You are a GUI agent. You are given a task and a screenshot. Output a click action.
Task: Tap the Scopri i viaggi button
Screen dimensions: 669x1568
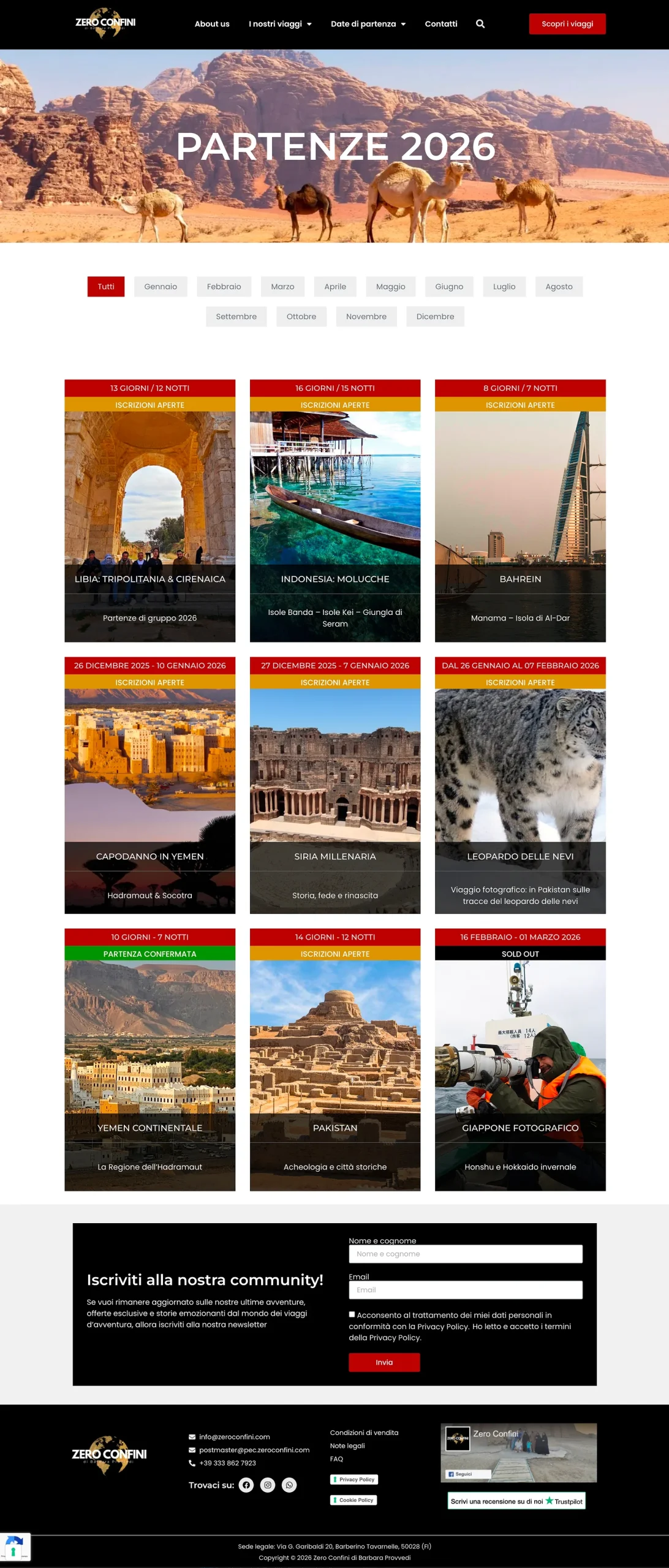pyautogui.click(x=567, y=24)
